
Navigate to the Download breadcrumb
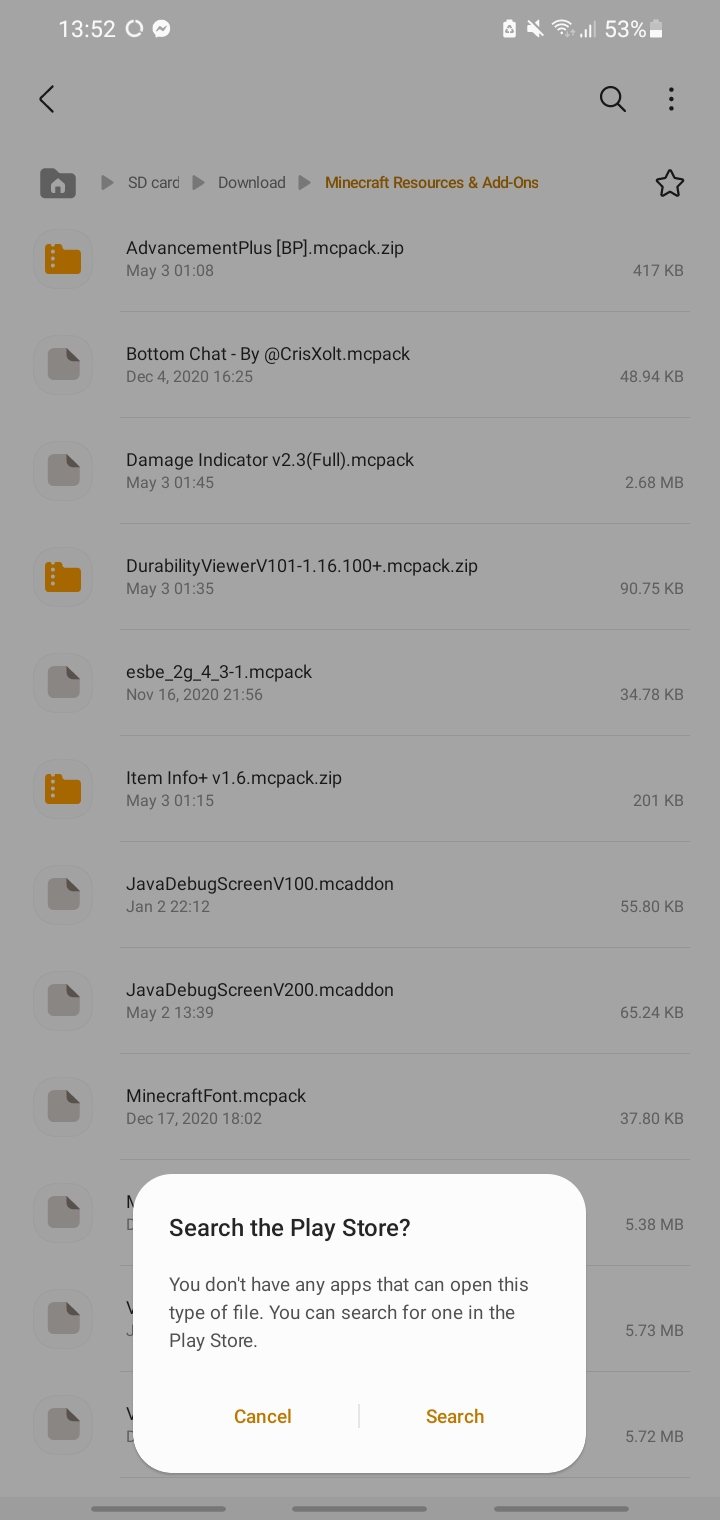click(x=251, y=183)
